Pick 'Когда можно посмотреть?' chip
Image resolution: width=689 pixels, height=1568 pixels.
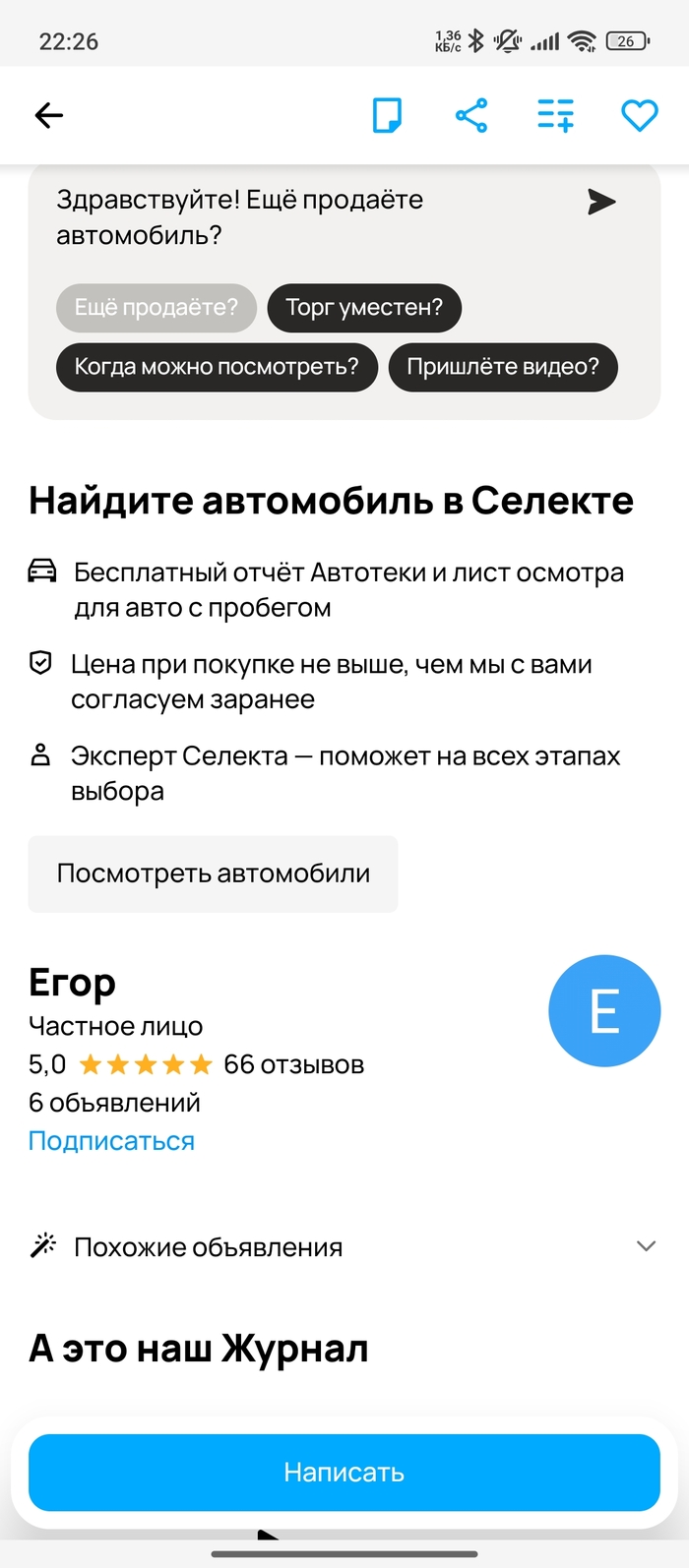[x=217, y=367]
